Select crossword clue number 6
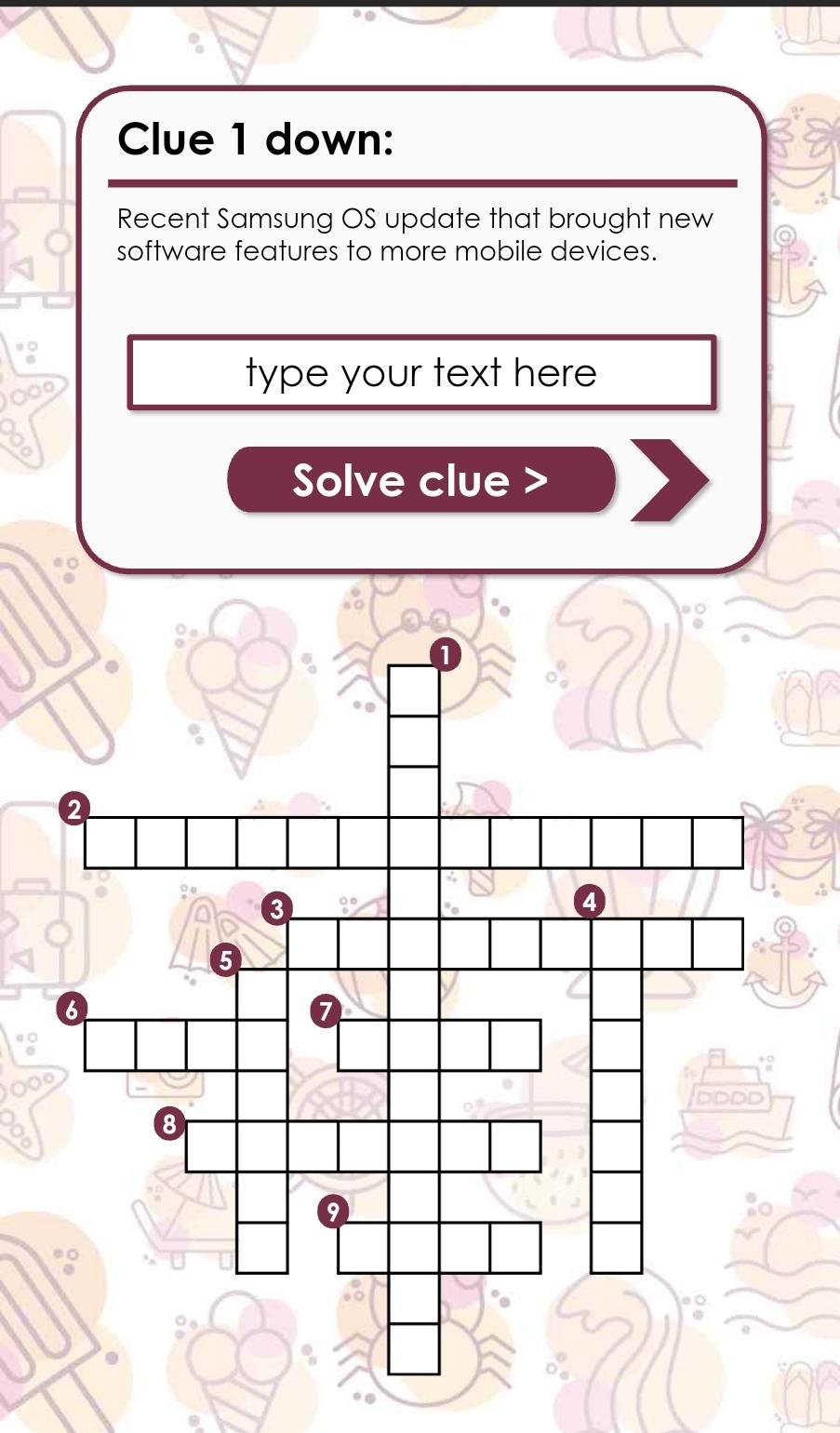Viewport: 840px width, 1433px height. click(72, 1008)
